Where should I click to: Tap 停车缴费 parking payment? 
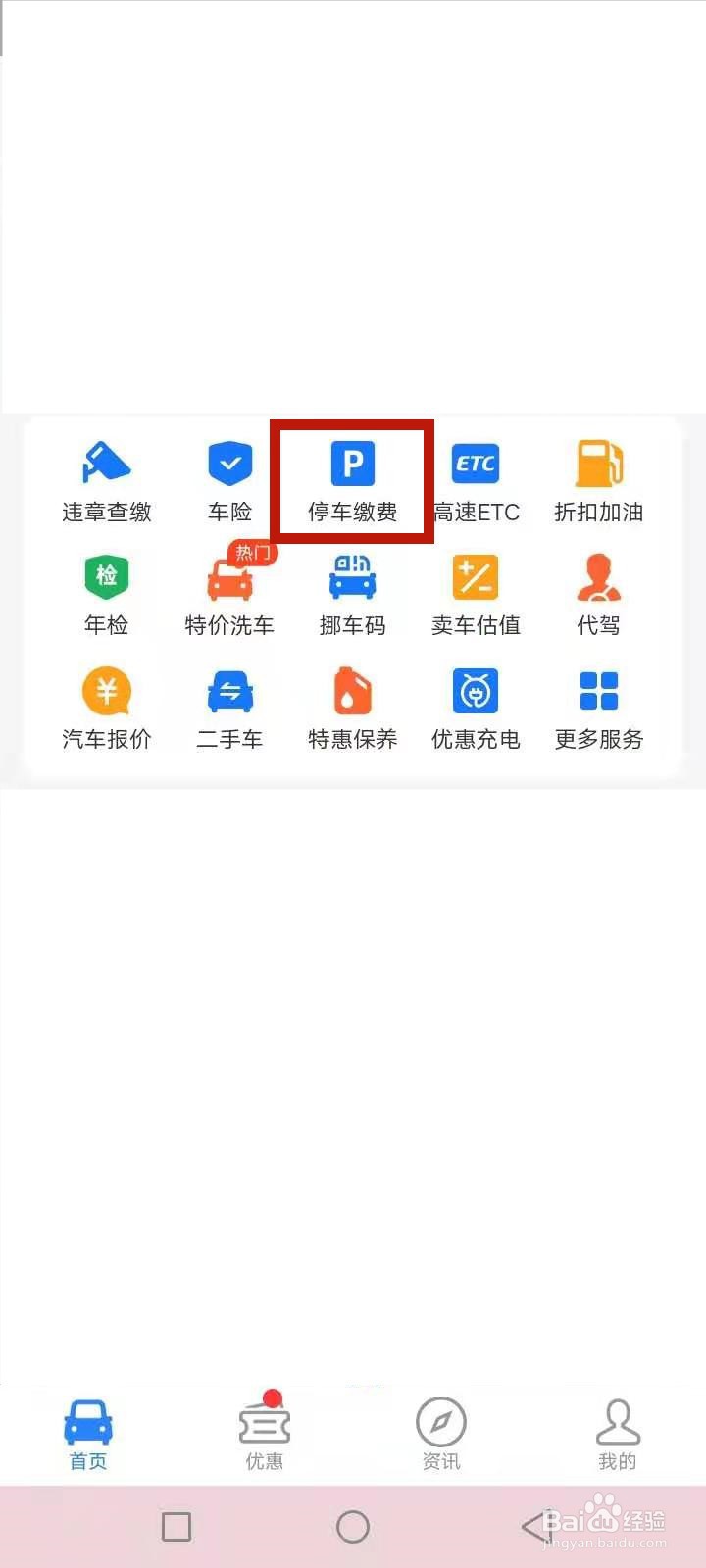pyautogui.click(x=353, y=482)
